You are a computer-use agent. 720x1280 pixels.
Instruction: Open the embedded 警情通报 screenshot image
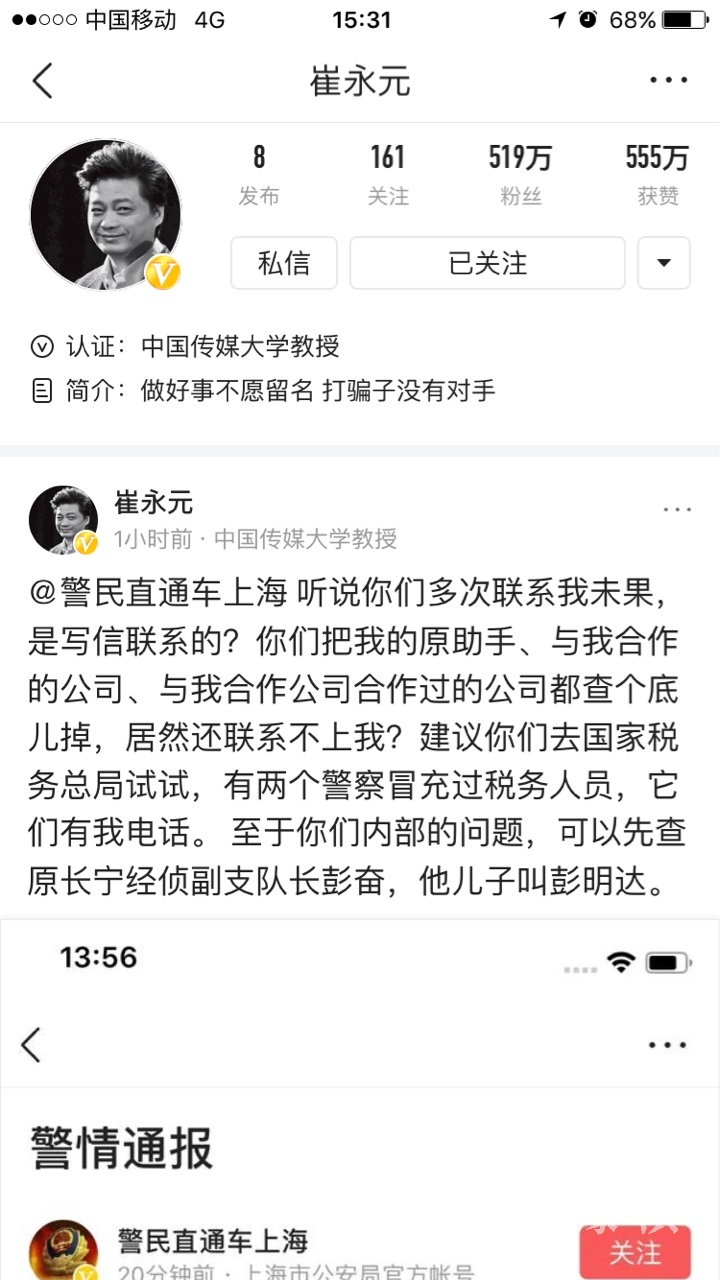coord(360,1100)
